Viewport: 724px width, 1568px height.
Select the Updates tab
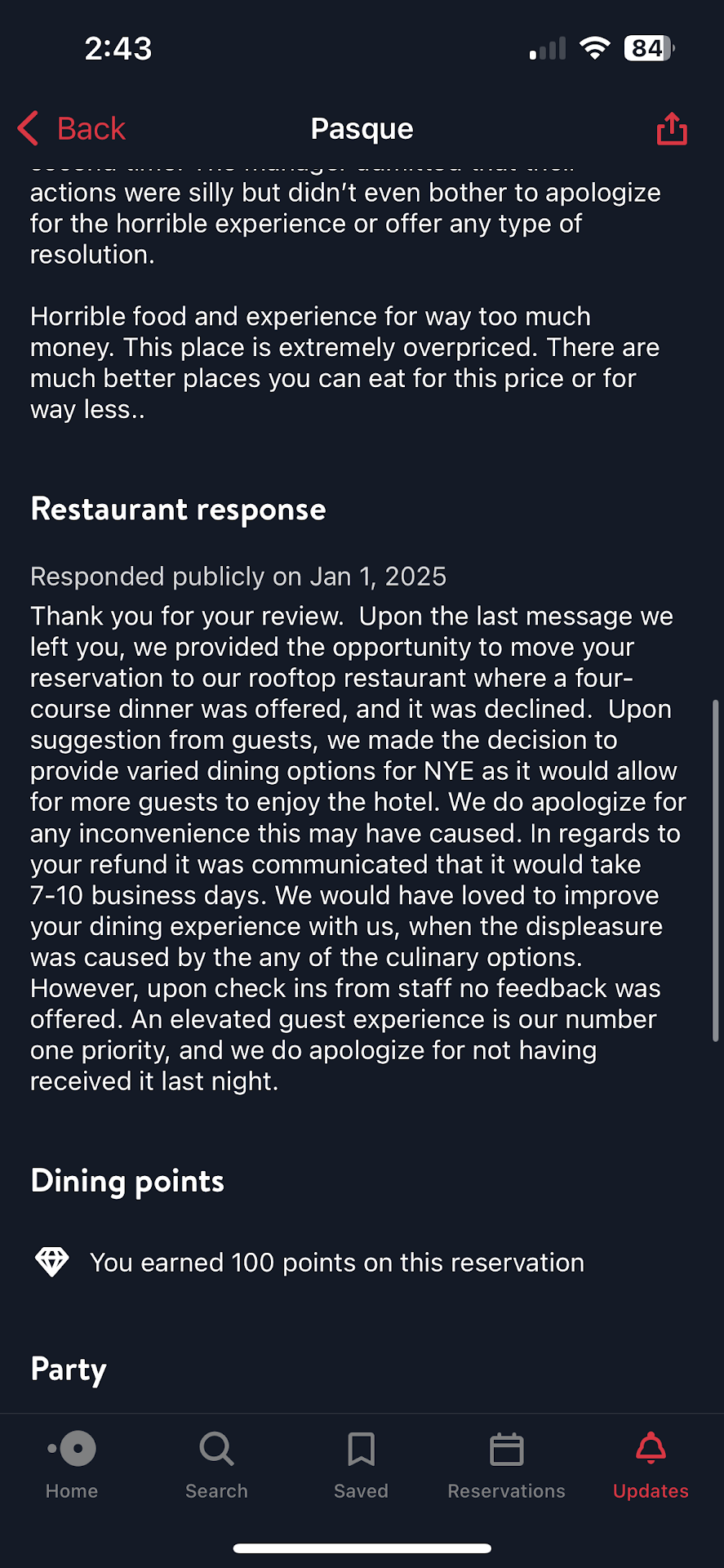[651, 1465]
